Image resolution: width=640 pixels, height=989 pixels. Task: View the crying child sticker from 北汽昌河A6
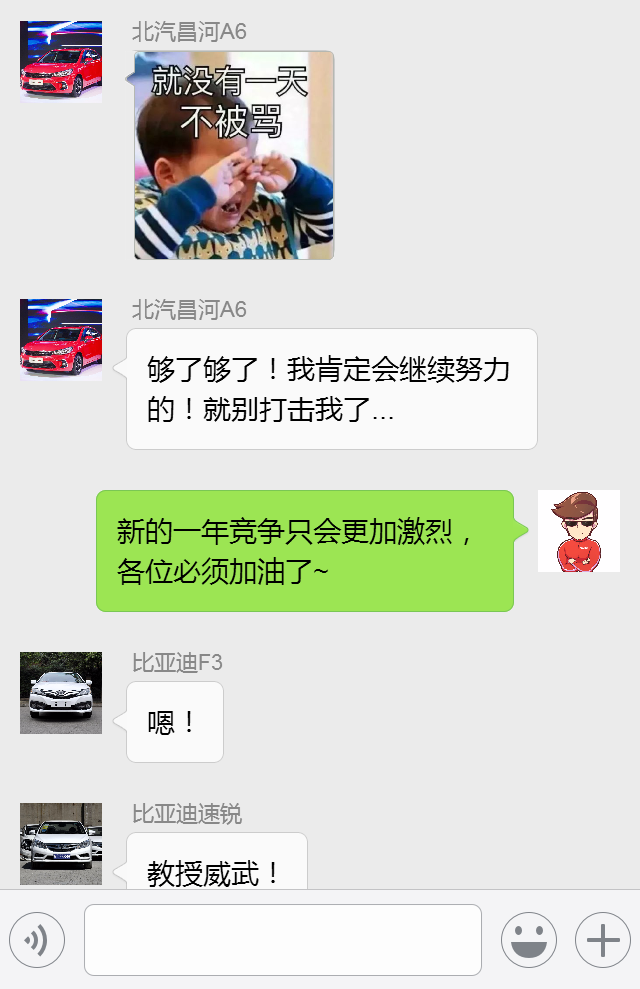[x=234, y=155]
